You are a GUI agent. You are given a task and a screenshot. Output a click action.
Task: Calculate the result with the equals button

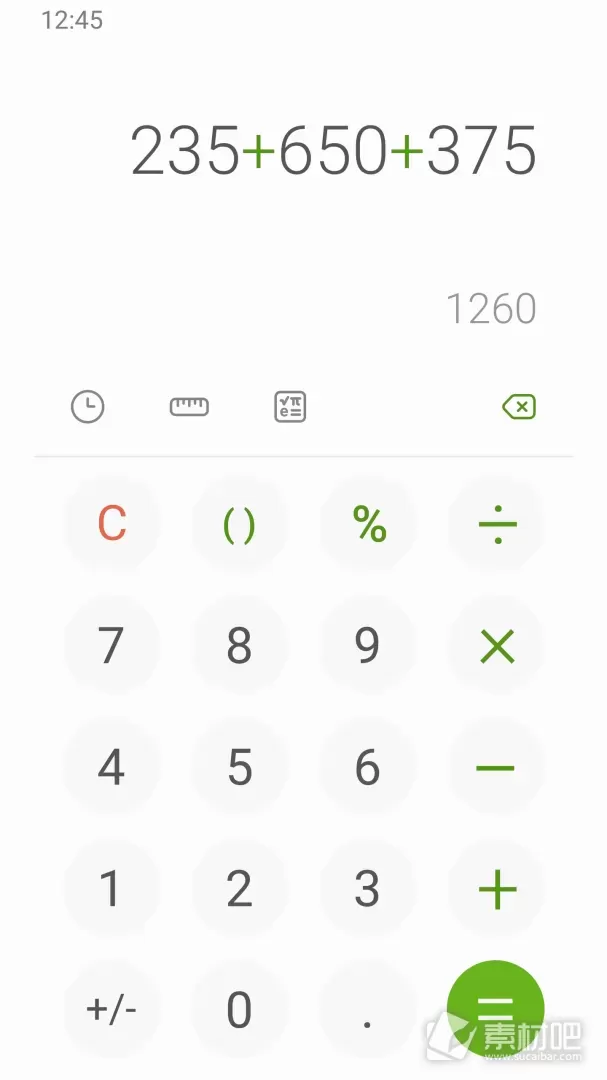tap(495, 1009)
